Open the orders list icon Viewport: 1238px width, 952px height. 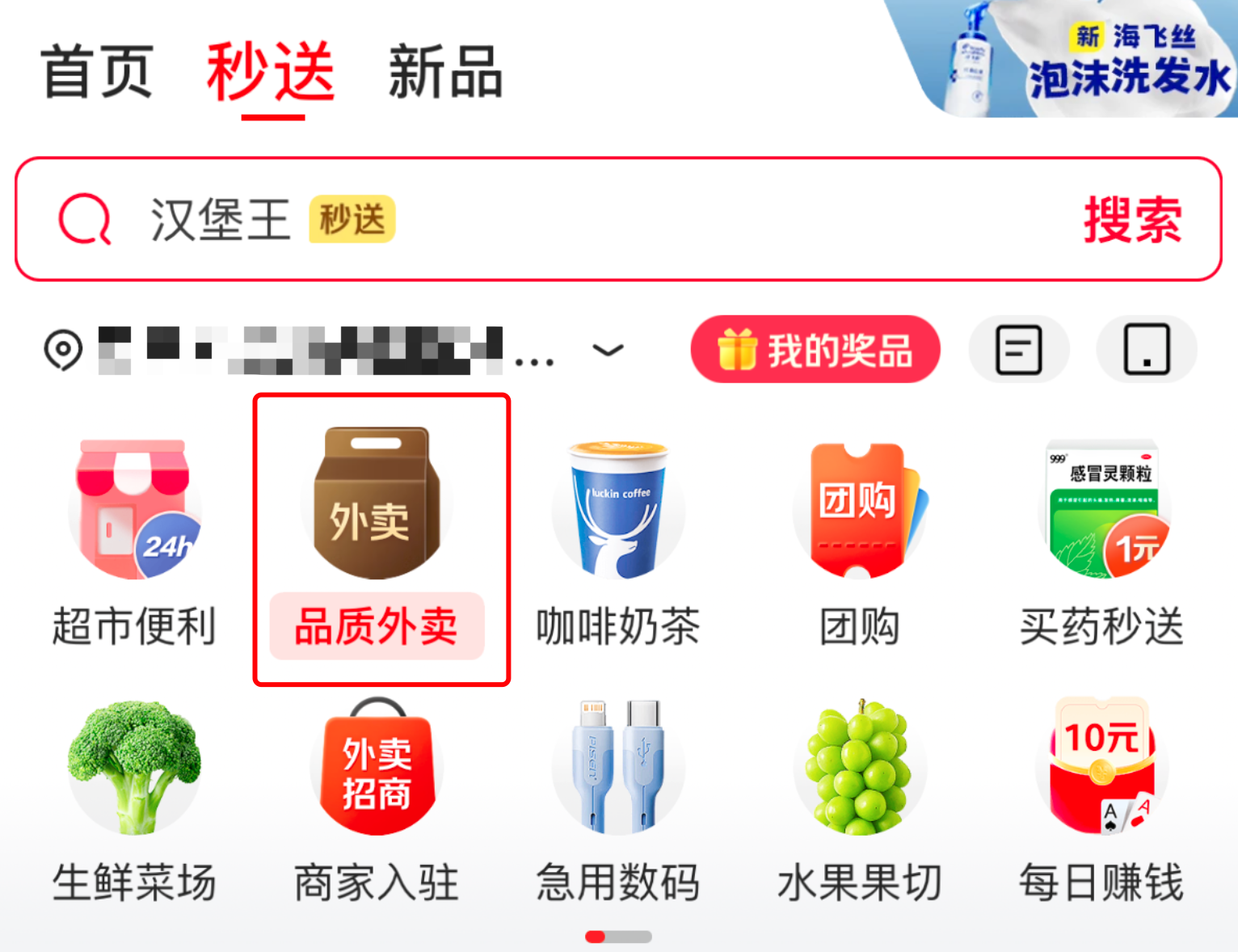point(1018,350)
